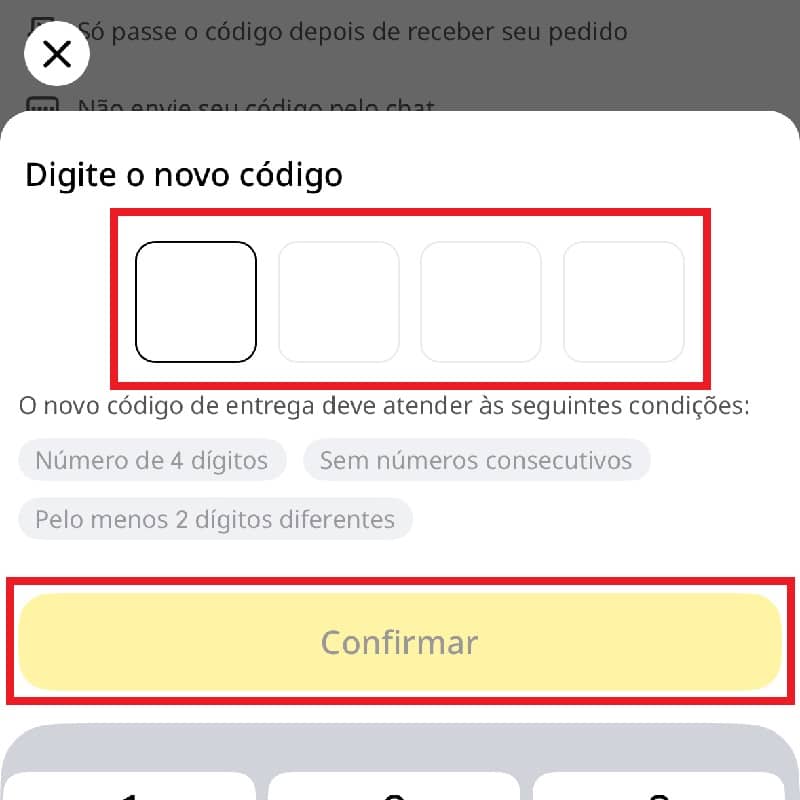This screenshot has height=800, width=800.
Task: Select the second code digit box
Action: (x=338, y=302)
